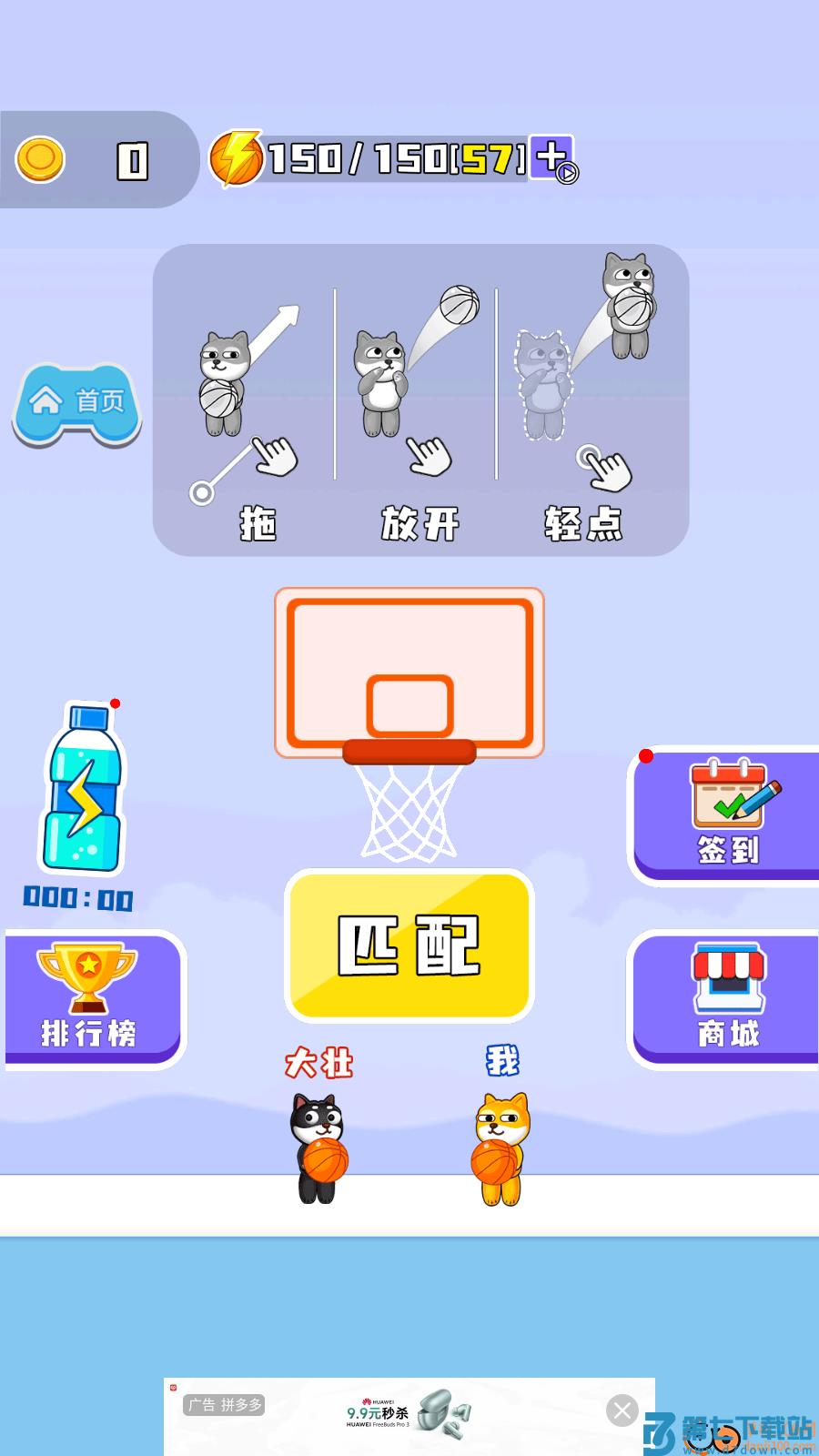819x1456 pixels.
Task: Tap the lightning energy bolt icon
Action: click(238, 159)
